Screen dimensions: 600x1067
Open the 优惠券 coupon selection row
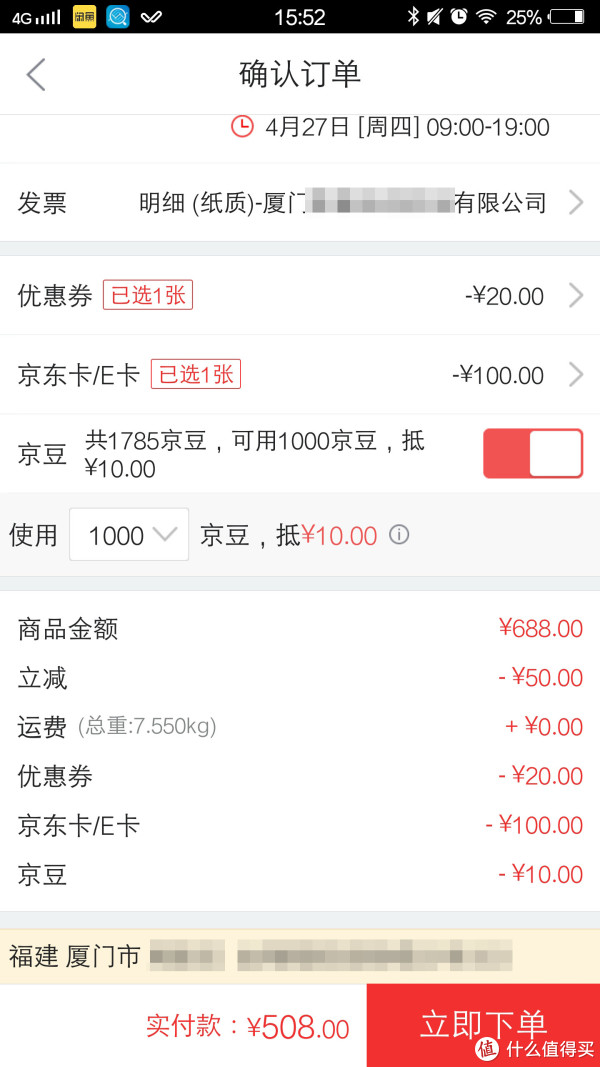pyautogui.click(x=300, y=296)
